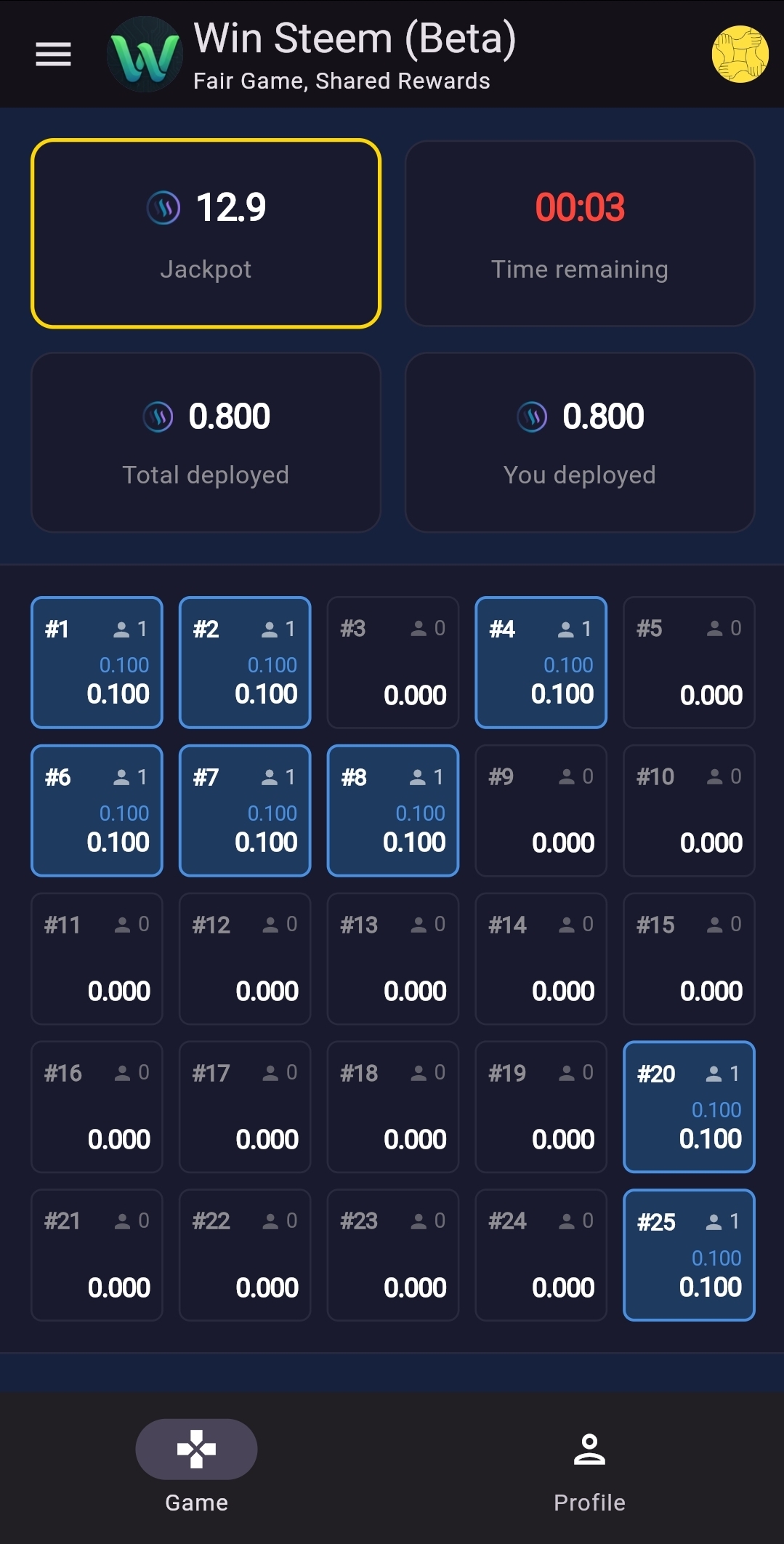Viewport: 784px width, 1544px height.
Task: Choose tile #9 on the board
Action: point(541,811)
